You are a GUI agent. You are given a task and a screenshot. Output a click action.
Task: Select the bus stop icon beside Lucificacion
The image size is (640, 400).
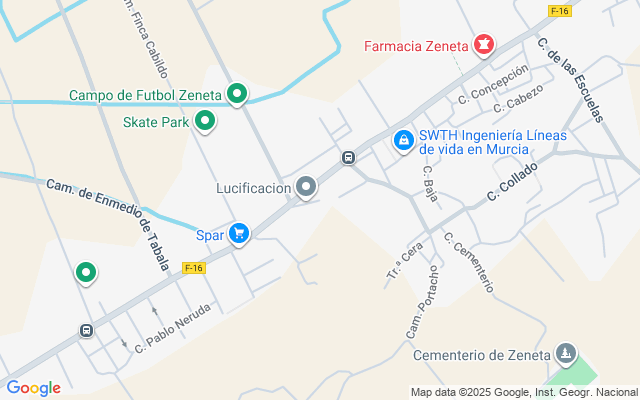click(x=348, y=157)
